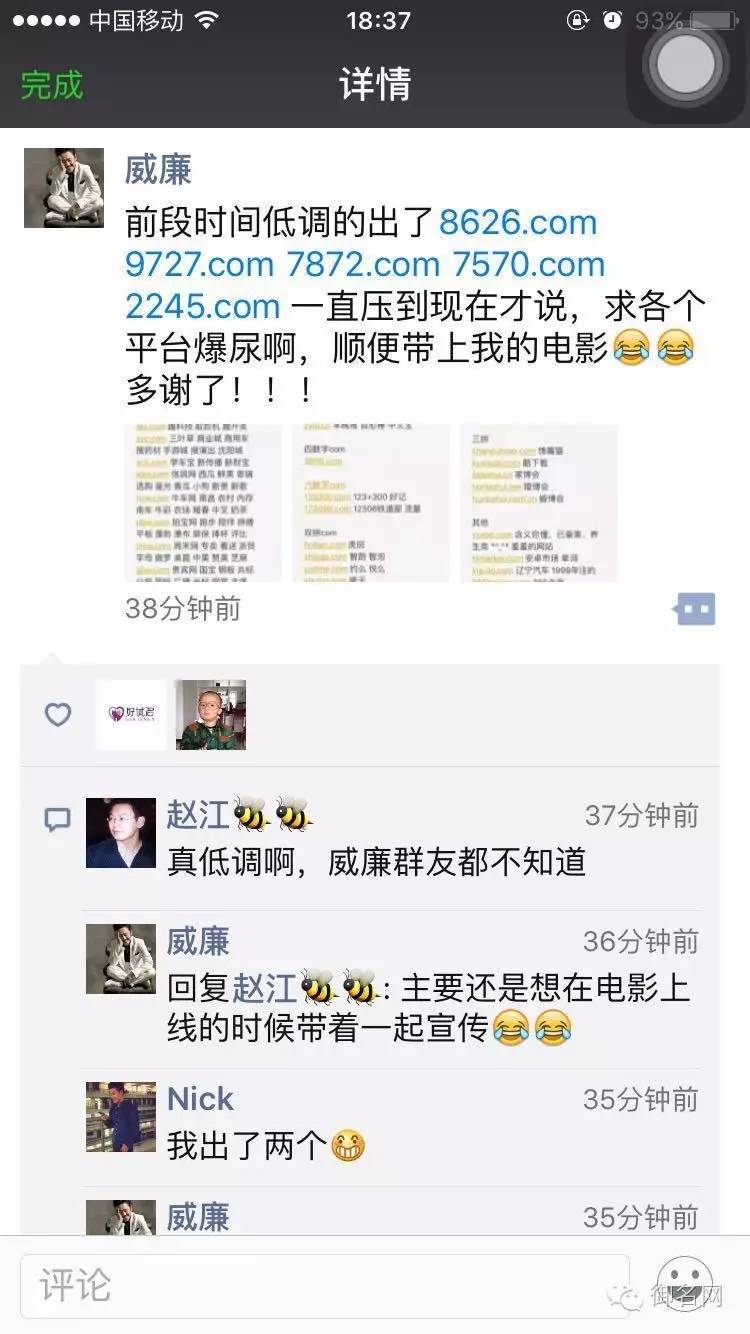Tap the 赵江 name in 威廉's reply
The width and height of the screenshot is (750, 1334).
(x=264, y=988)
